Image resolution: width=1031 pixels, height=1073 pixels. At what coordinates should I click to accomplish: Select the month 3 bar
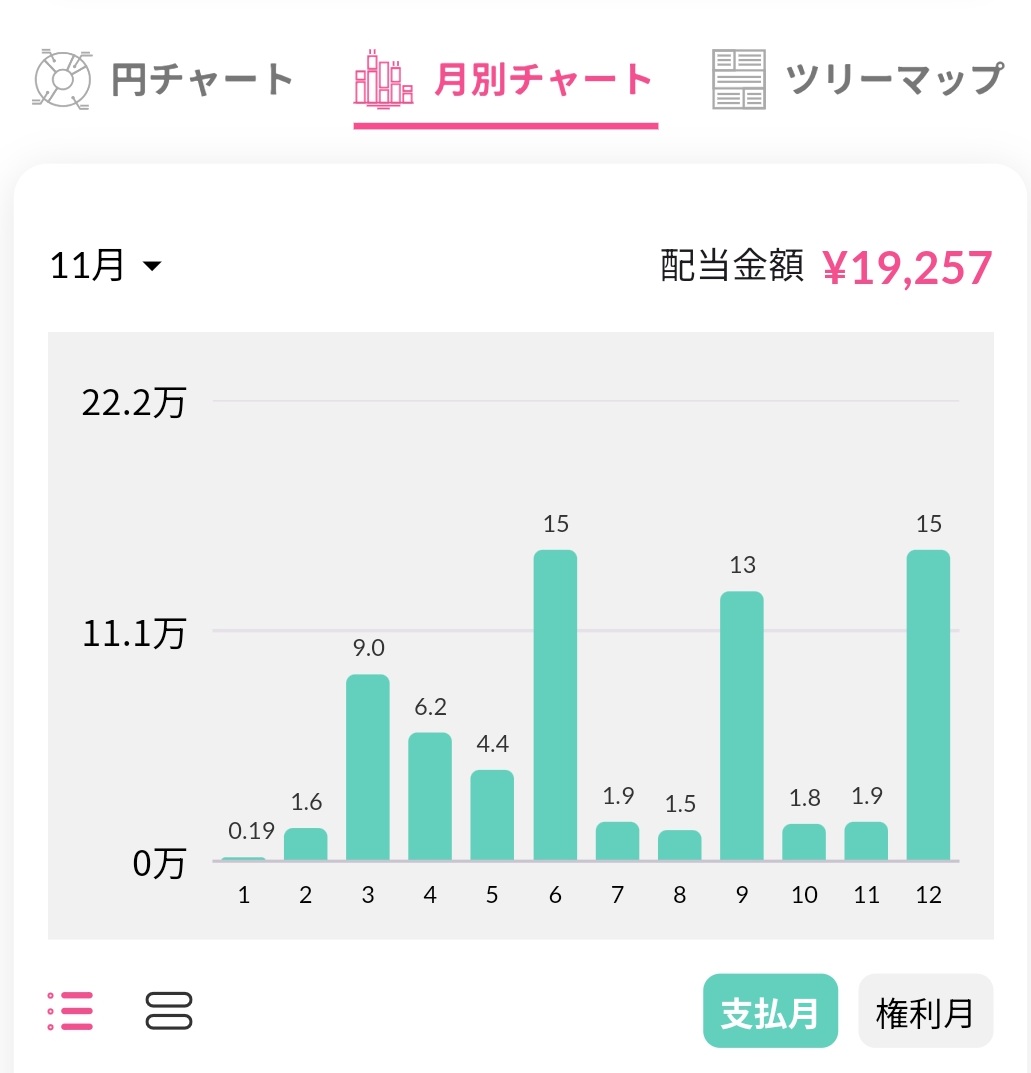(x=367, y=767)
